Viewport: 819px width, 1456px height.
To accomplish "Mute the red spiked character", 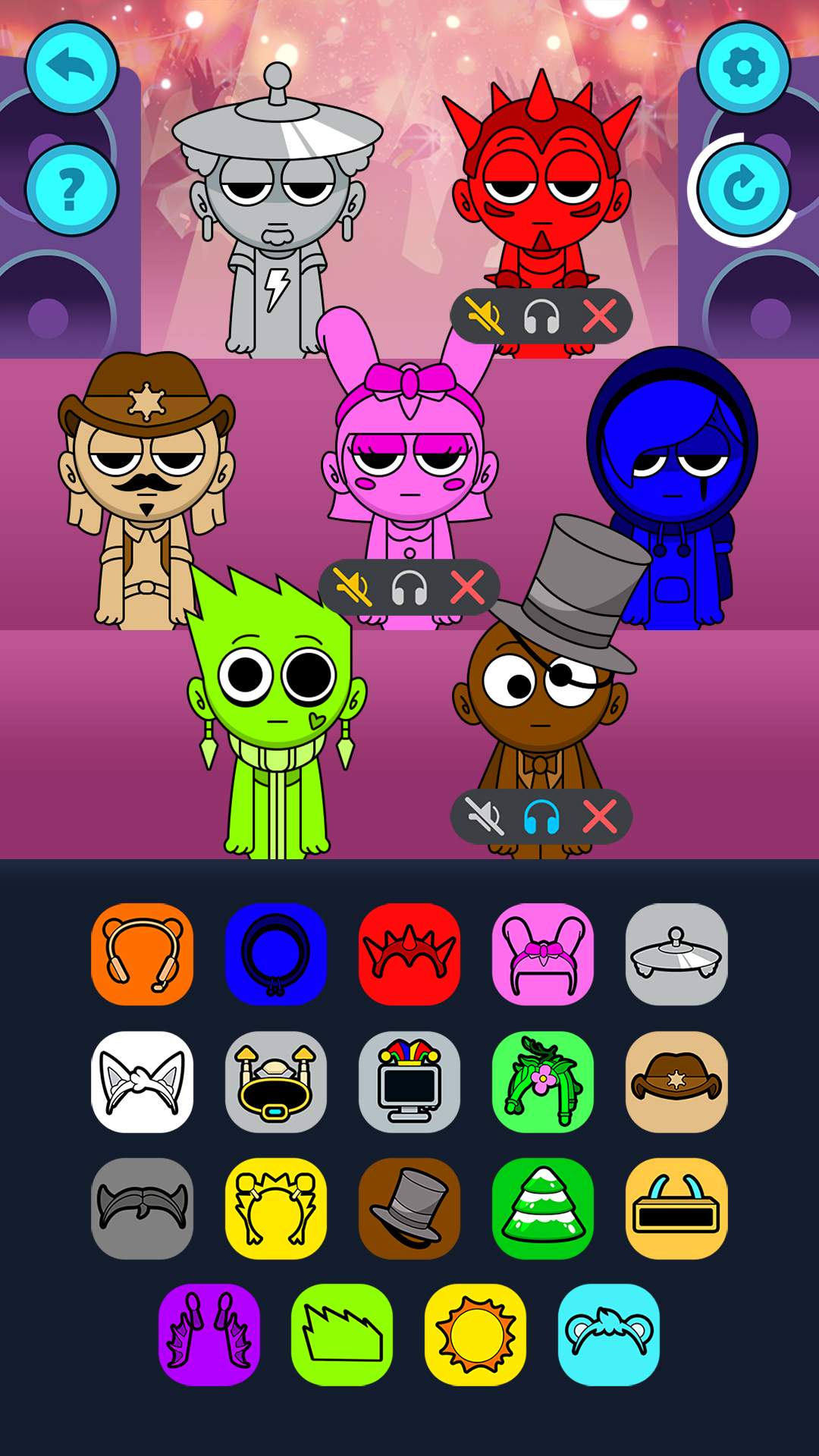I will click(x=484, y=316).
